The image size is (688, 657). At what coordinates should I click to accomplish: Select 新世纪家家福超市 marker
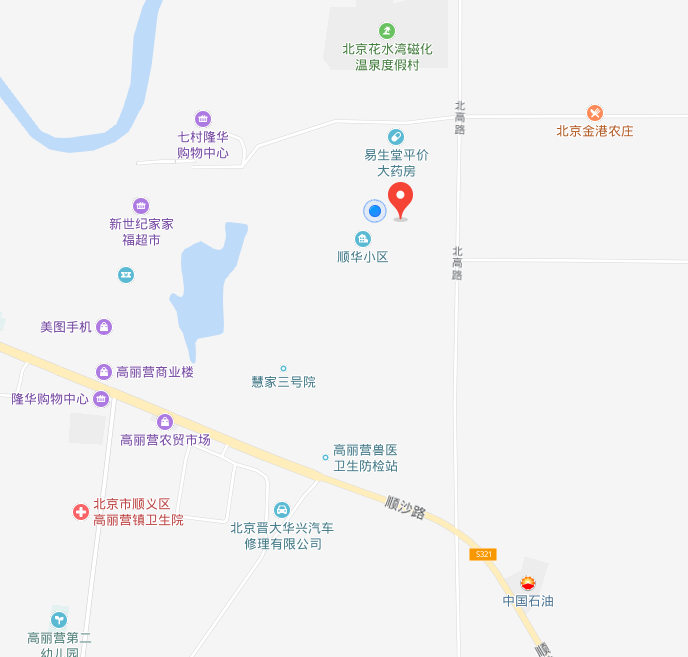coord(141,205)
